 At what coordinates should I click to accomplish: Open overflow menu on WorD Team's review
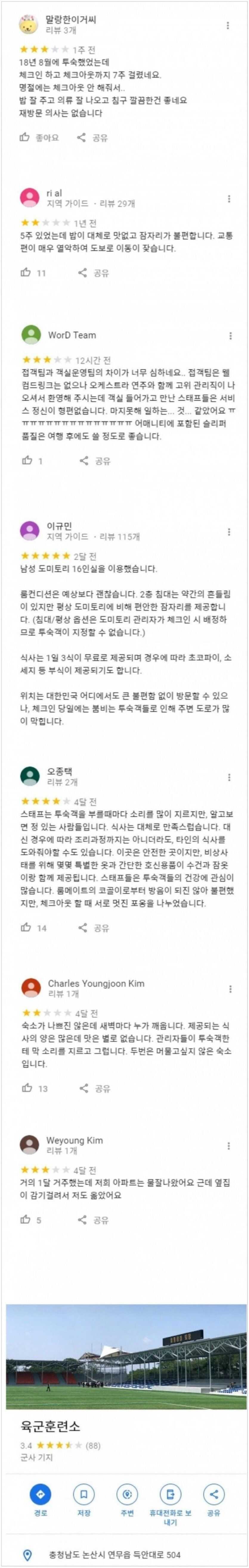tap(230, 335)
